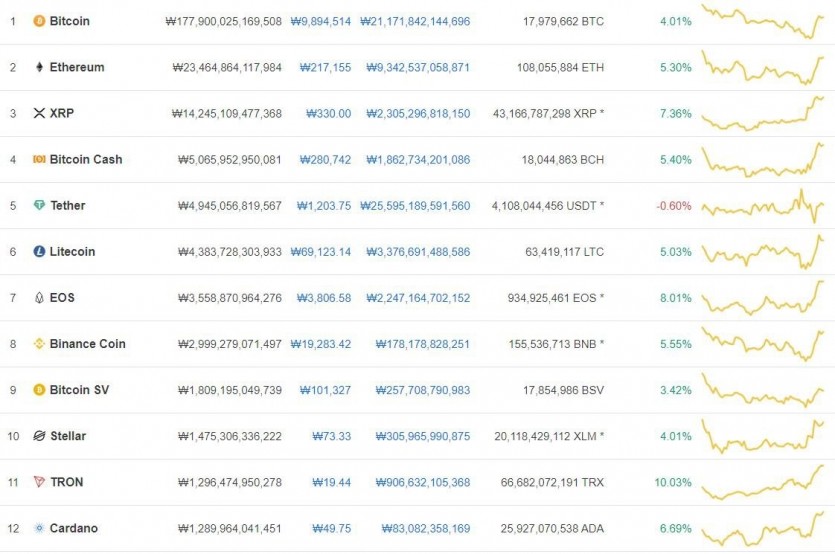View the Tether coin page
Image resolution: width=835 pixels, height=554 pixels.
coord(67,205)
